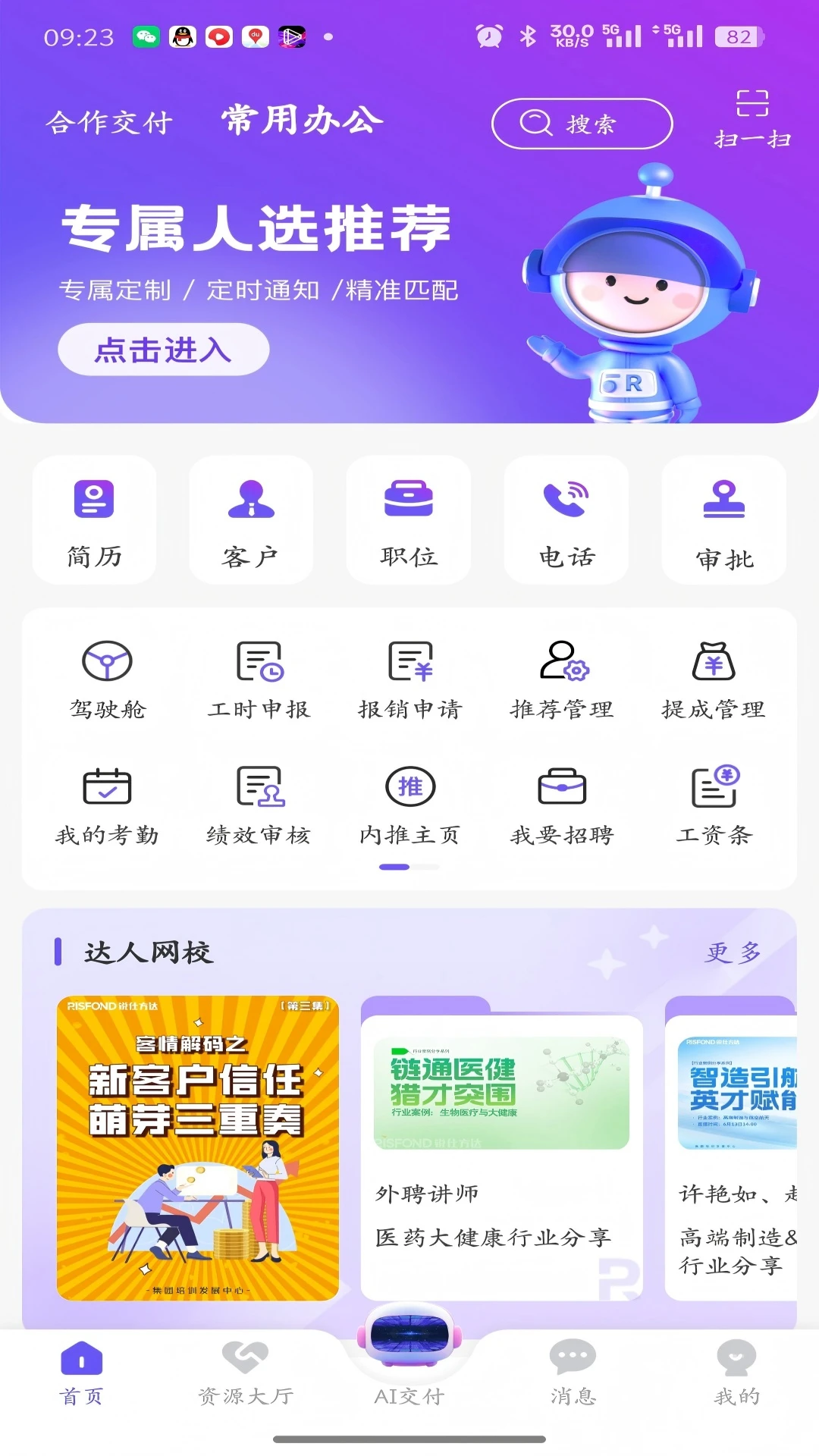Tap the 点击进入 banner button
This screenshot has height=1456, width=819.
point(164,350)
